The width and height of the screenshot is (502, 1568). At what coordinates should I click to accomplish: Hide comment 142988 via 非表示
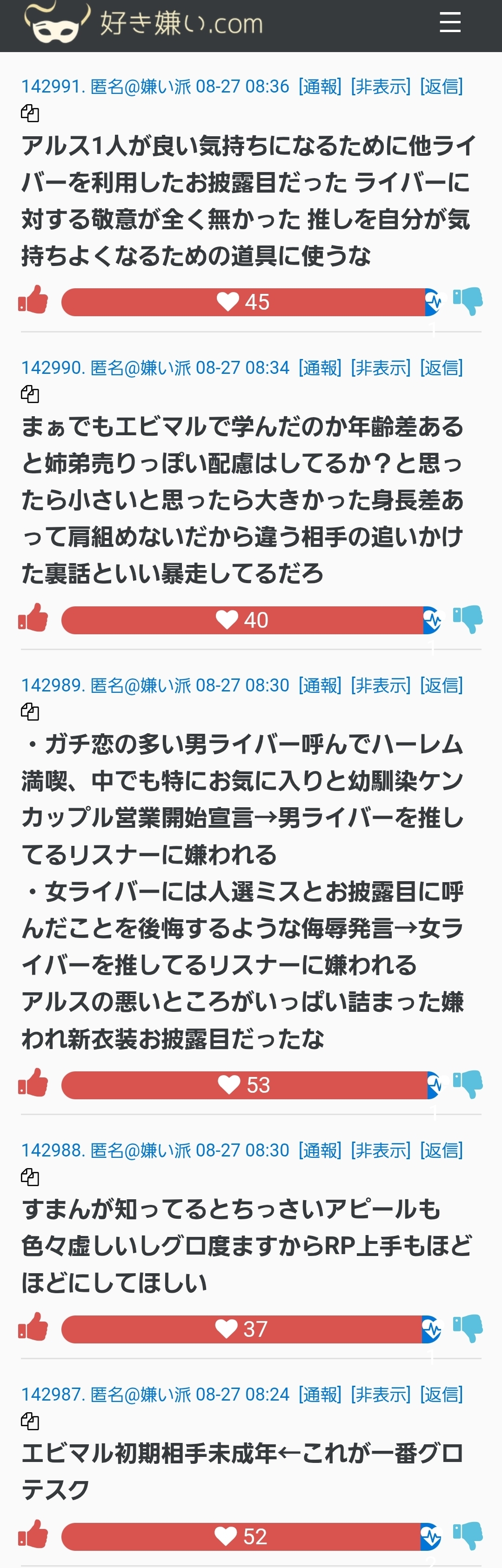pyautogui.click(x=381, y=1150)
